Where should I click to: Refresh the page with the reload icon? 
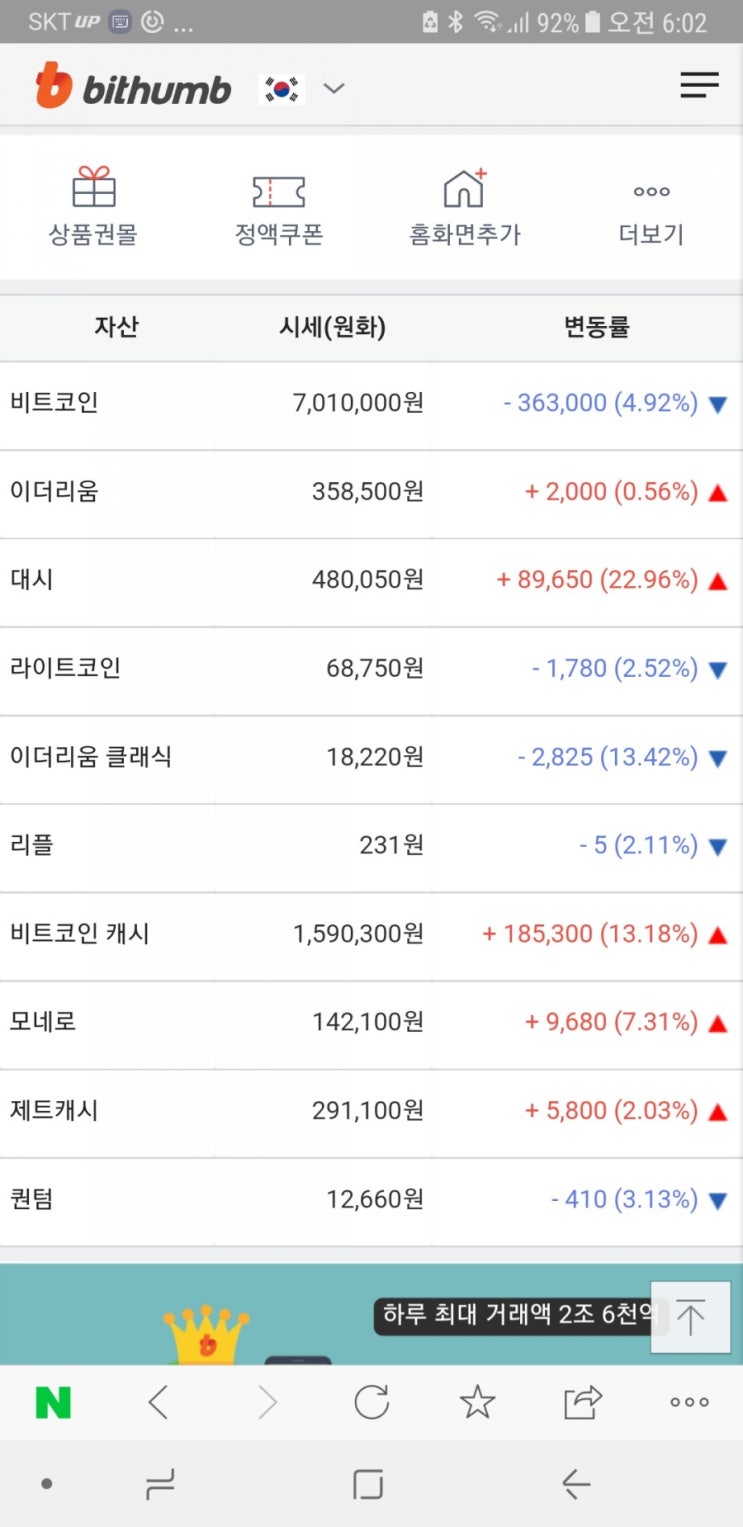[371, 1402]
